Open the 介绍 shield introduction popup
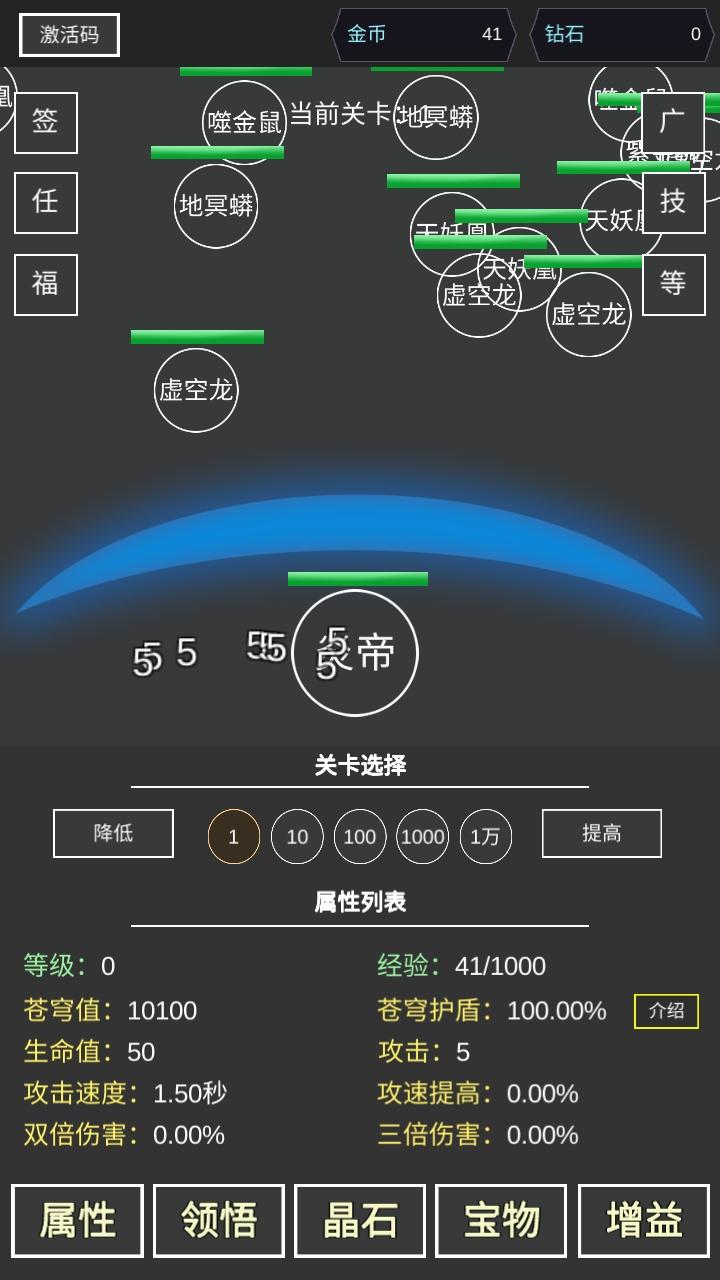The image size is (720, 1280). (x=666, y=1011)
